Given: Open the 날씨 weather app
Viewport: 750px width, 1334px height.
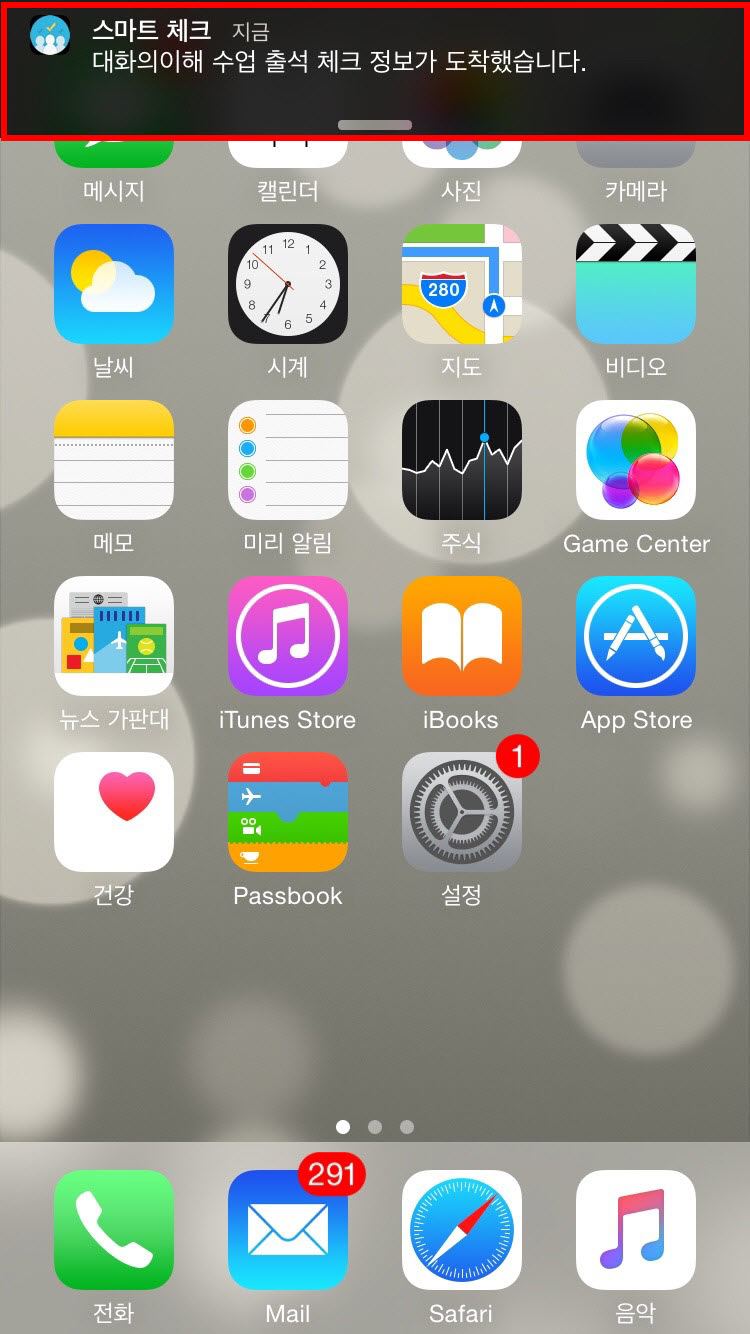Looking at the screenshot, I should 114,284.
